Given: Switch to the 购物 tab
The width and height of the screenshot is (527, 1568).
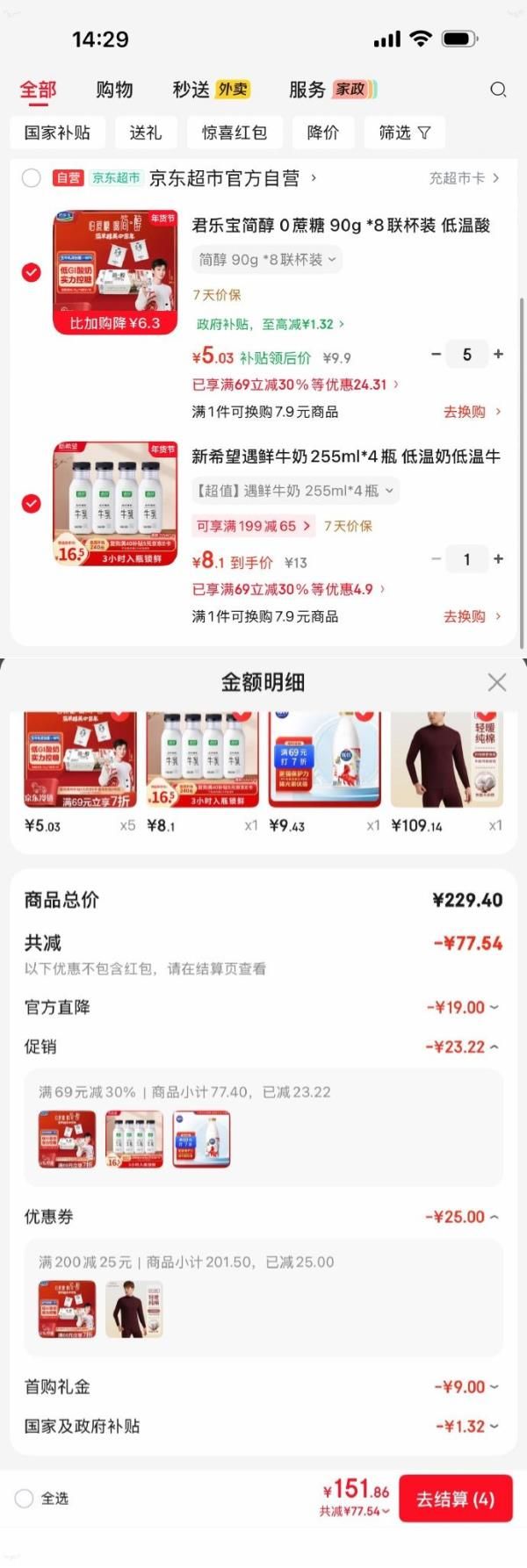Looking at the screenshot, I should coord(114,90).
